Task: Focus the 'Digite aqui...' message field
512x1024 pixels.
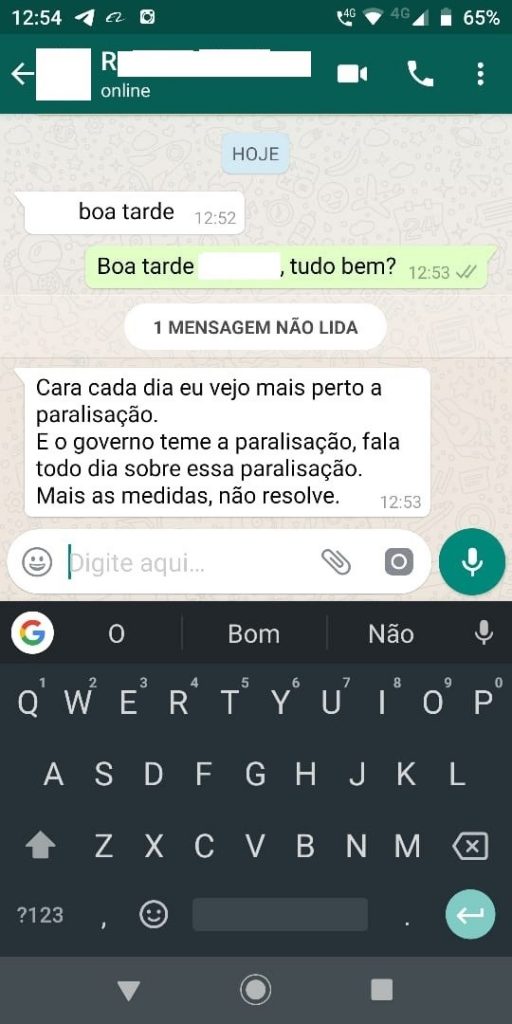Action: (x=189, y=562)
